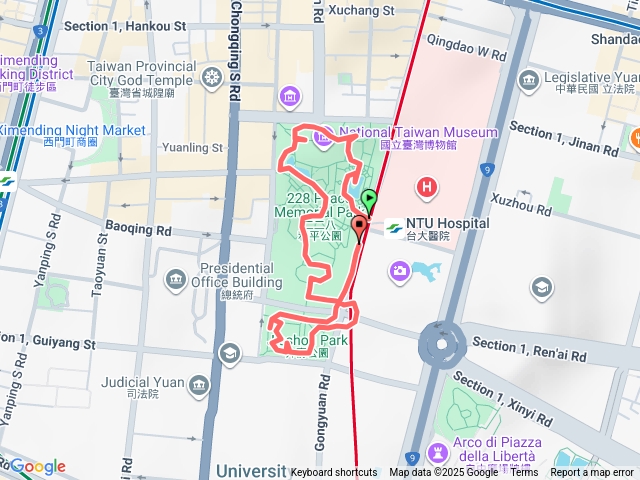The image size is (640, 480).
Task: Select the NTU Hospital red marker
Action: click(428, 186)
